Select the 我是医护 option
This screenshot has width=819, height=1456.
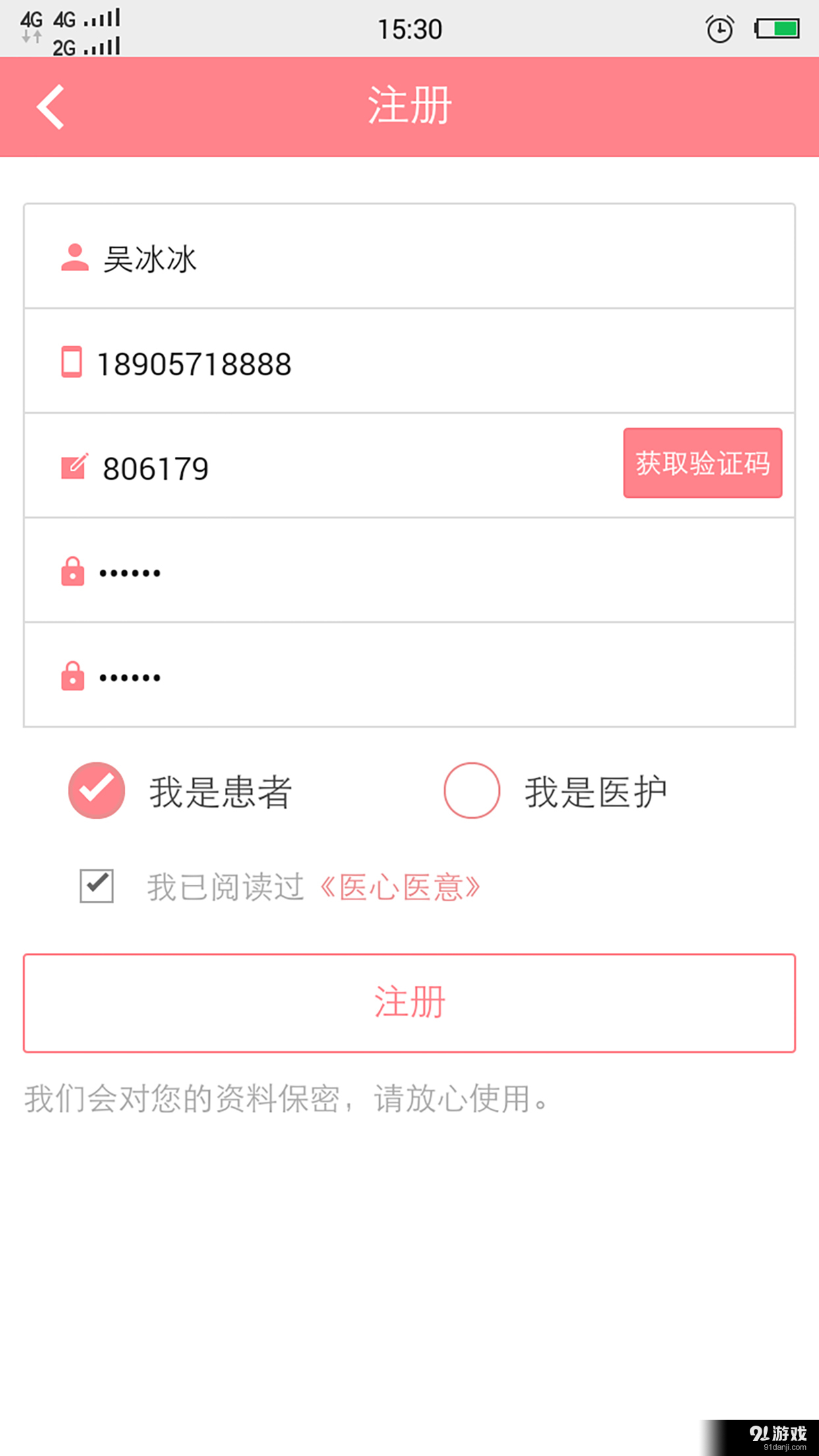click(471, 791)
